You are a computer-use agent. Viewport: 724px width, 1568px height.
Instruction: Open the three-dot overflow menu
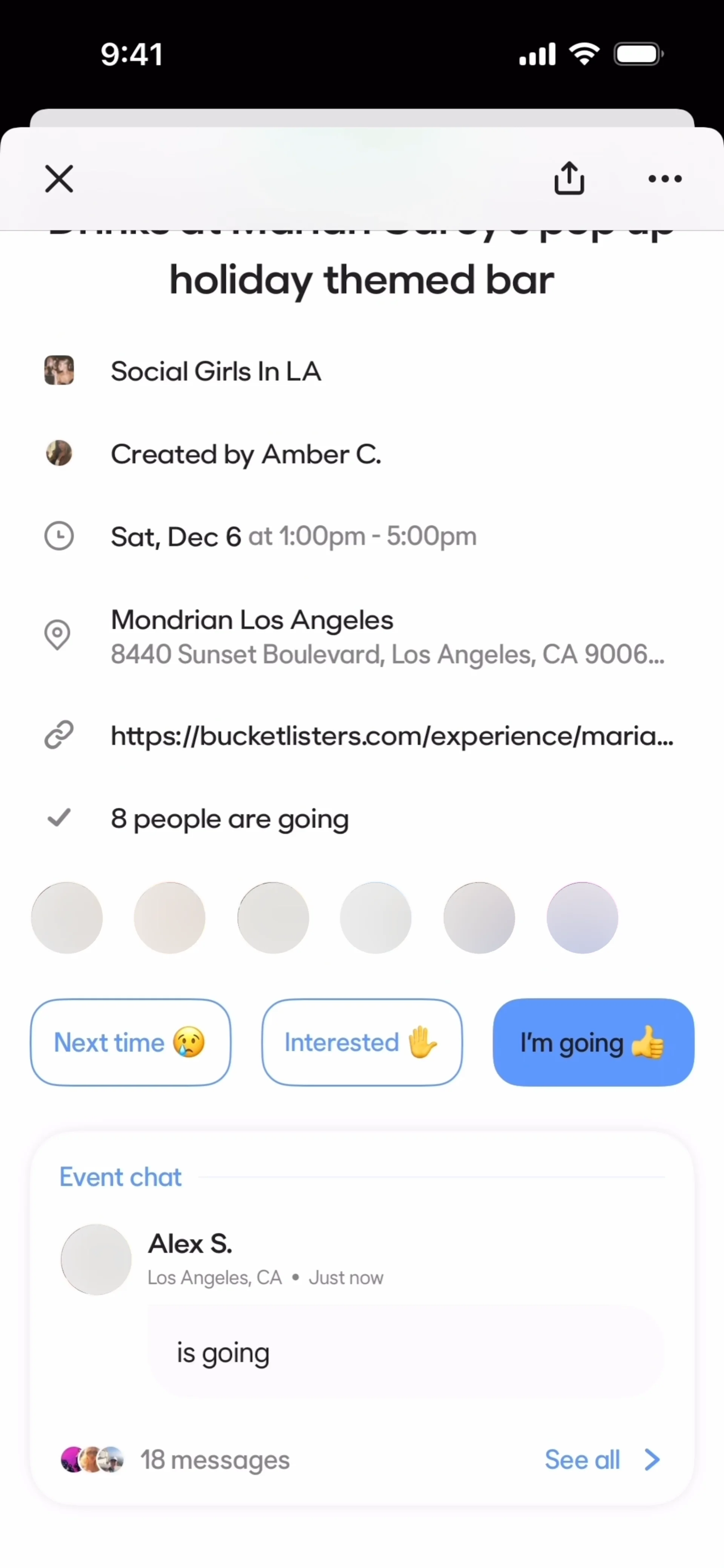click(x=664, y=179)
